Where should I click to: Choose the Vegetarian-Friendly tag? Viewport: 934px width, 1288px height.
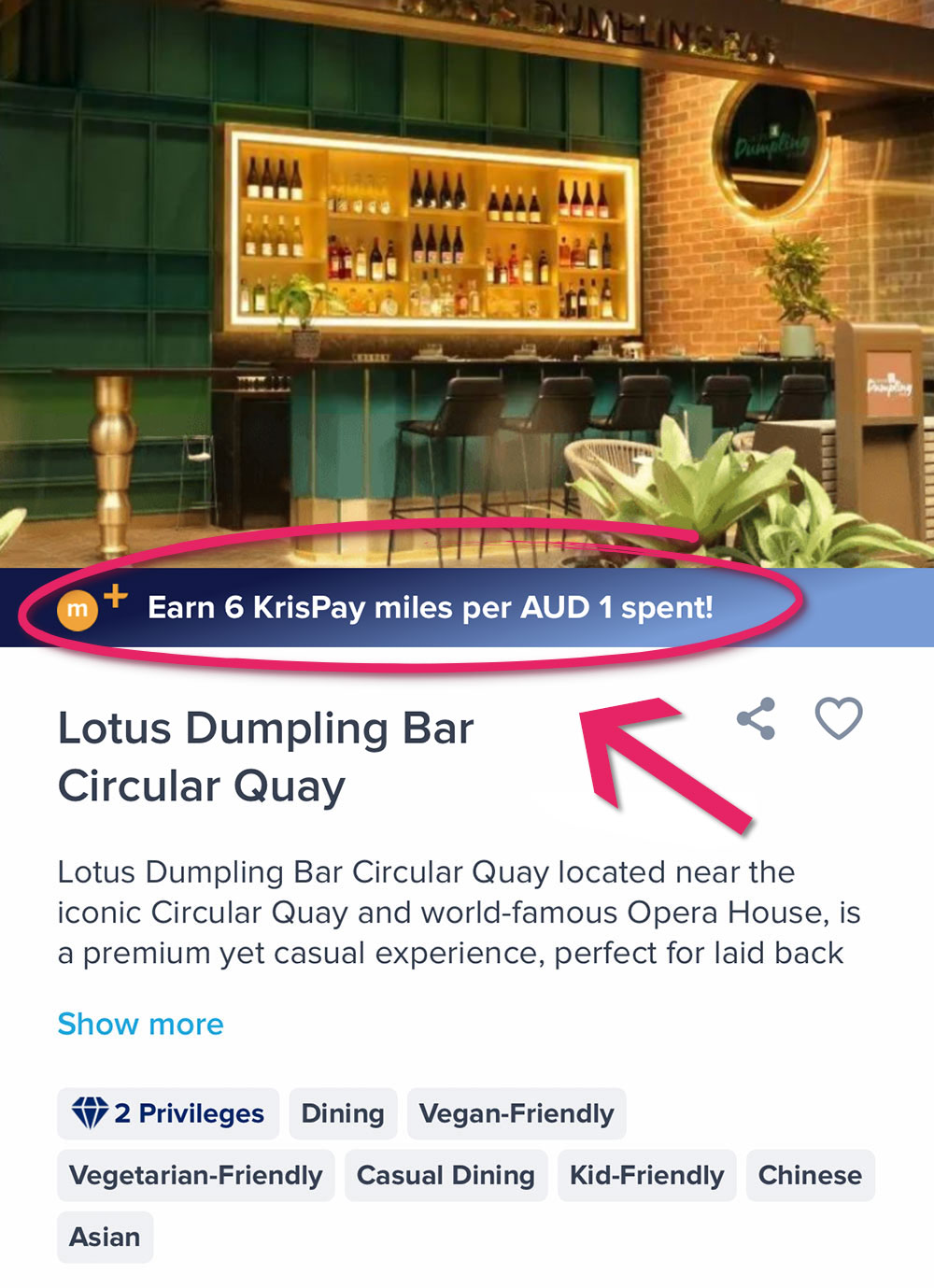click(x=195, y=1175)
